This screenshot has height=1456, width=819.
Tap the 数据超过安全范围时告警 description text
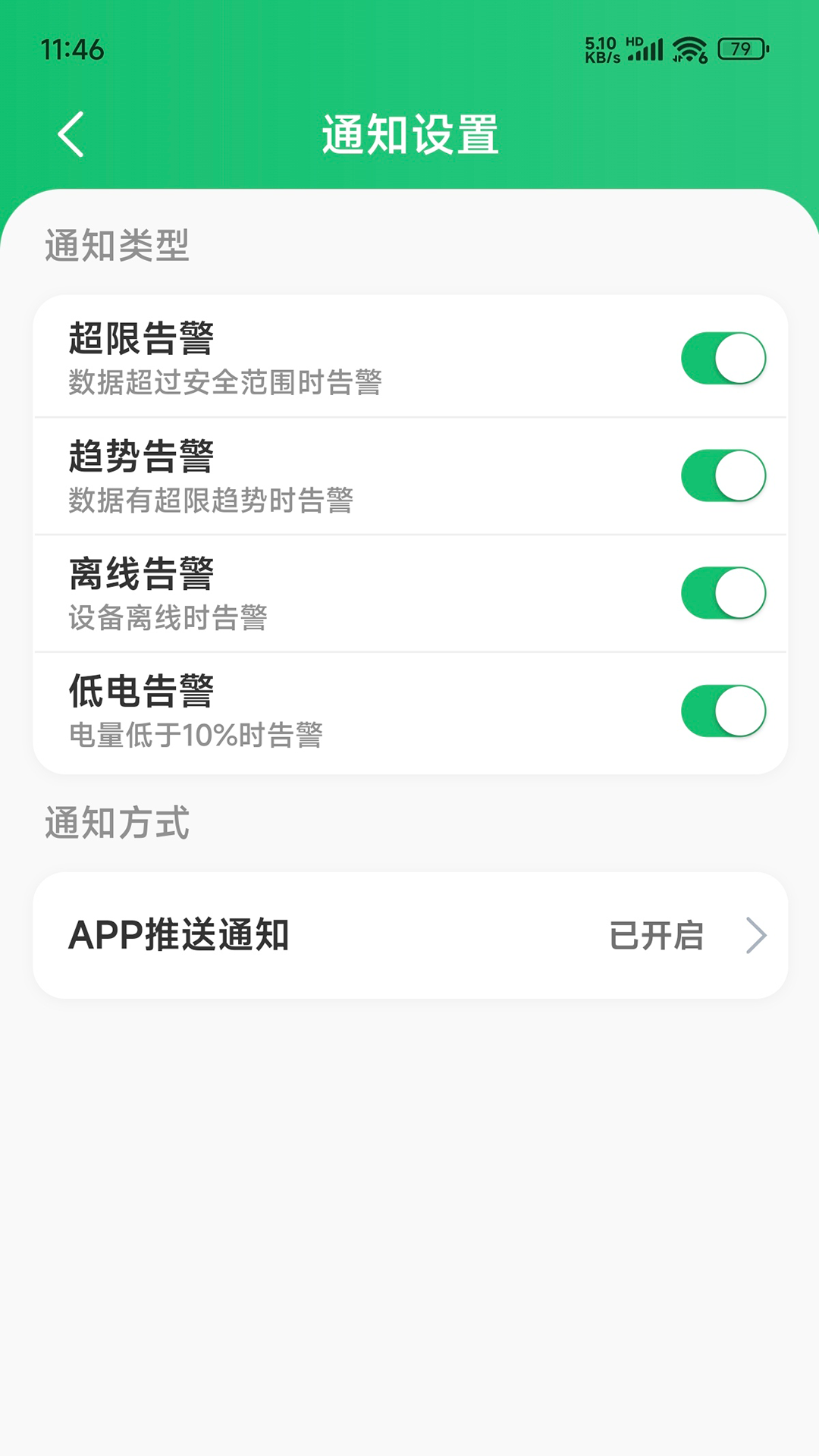225,383
